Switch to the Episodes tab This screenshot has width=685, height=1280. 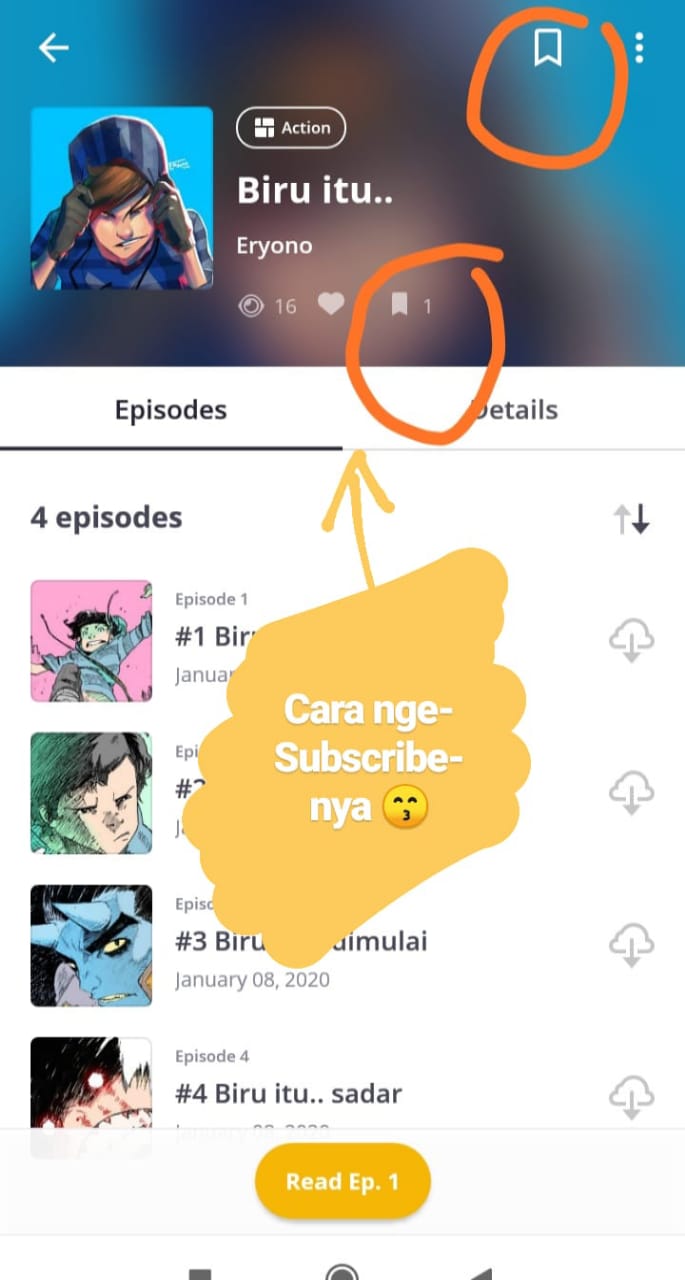(171, 410)
